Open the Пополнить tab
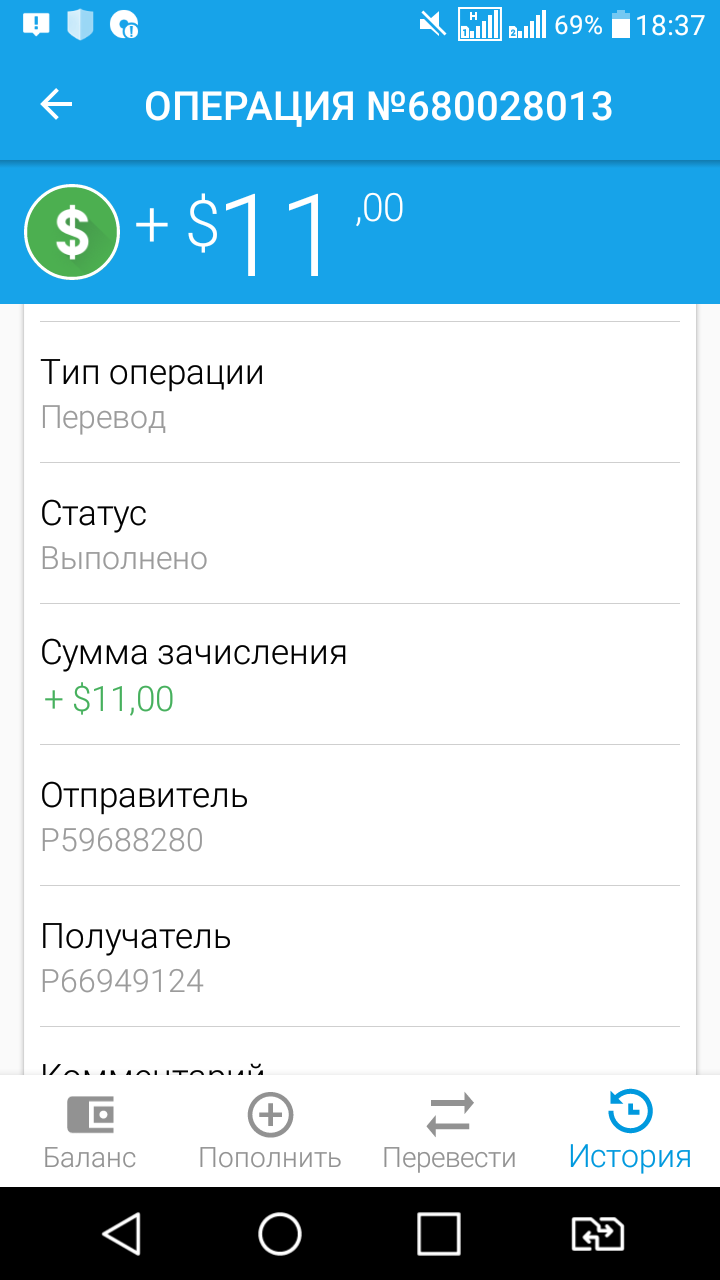 (x=270, y=1132)
